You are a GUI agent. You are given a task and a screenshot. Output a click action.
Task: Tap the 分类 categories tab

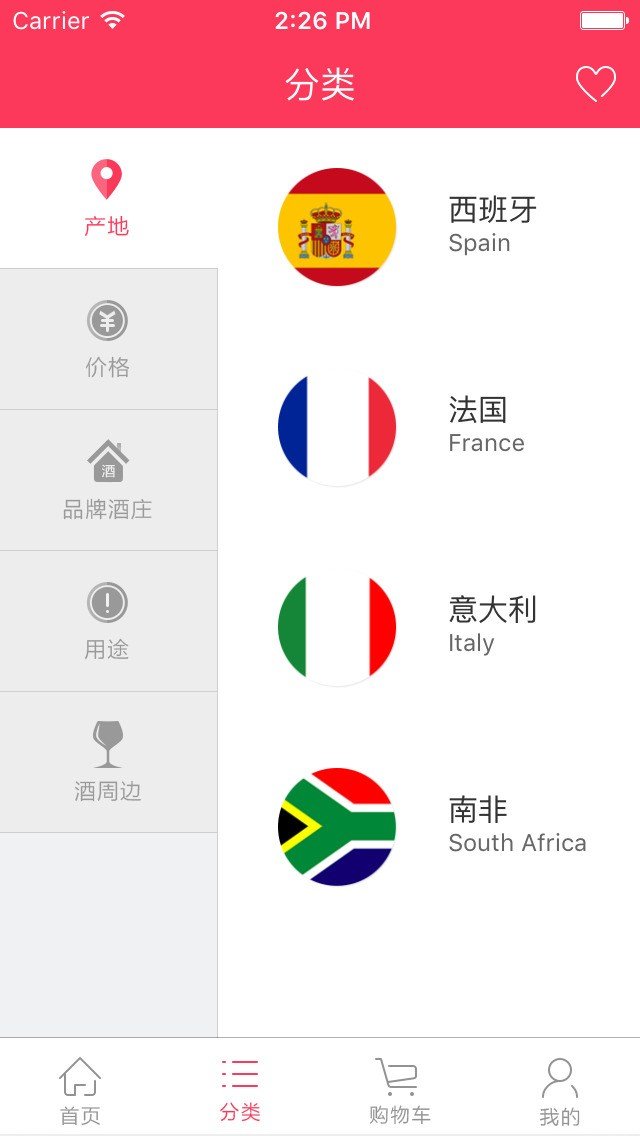tap(240, 1090)
